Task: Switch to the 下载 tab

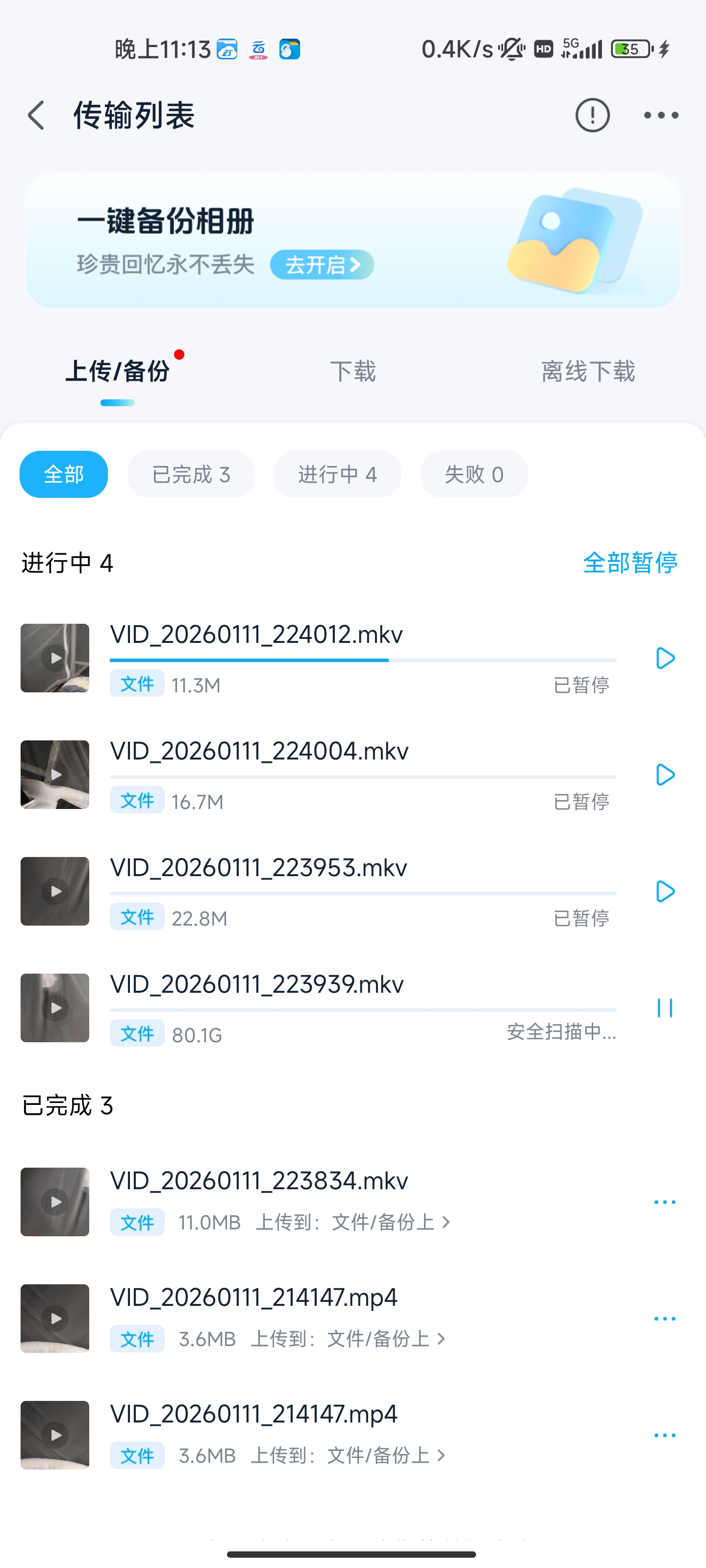Action: pyautogui.click(x=353, y=371)
